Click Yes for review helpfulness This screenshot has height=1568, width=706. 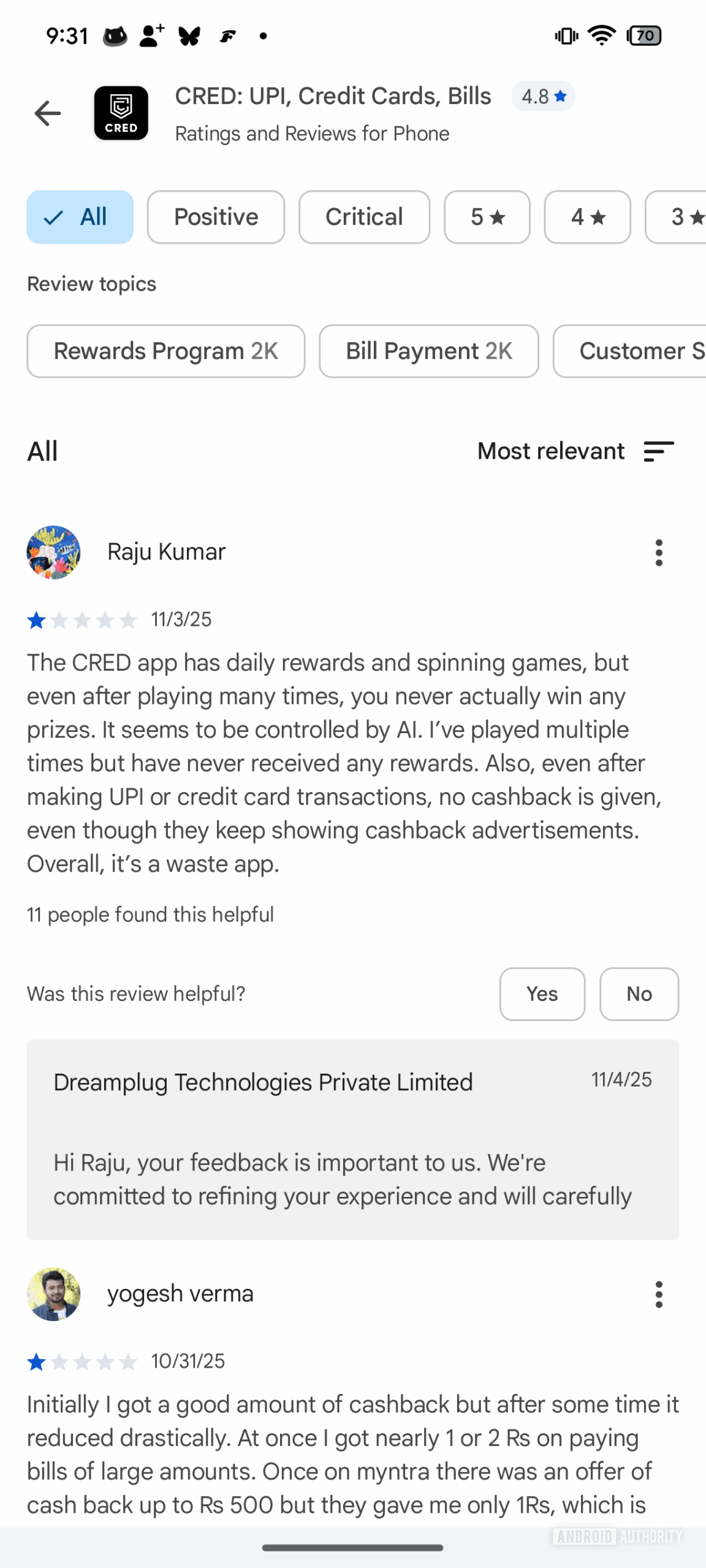[x=542, y=994]
